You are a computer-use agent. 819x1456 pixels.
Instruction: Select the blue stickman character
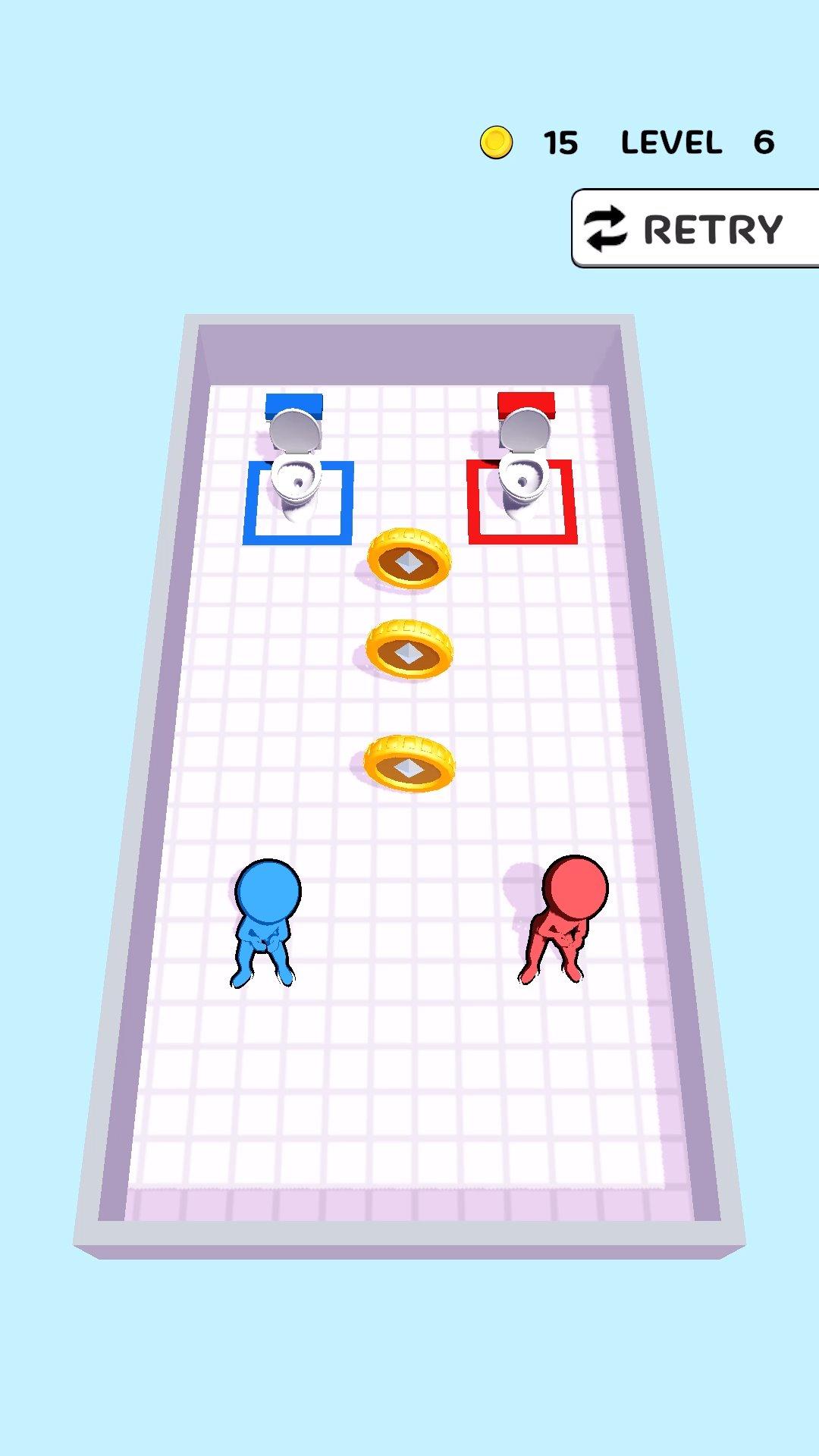click(265, 923)
